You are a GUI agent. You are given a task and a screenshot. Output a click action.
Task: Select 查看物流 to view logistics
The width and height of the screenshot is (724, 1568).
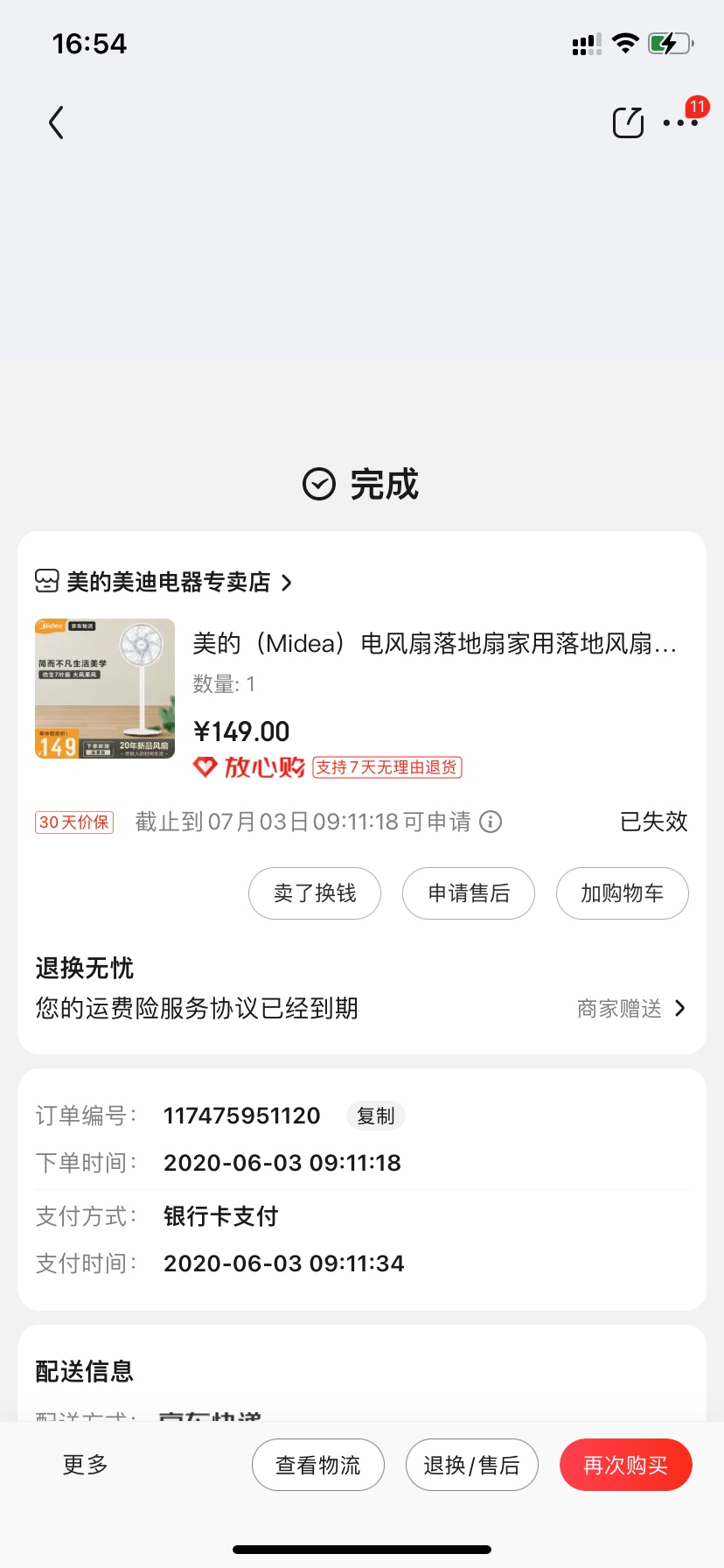tap(318, 1465)
